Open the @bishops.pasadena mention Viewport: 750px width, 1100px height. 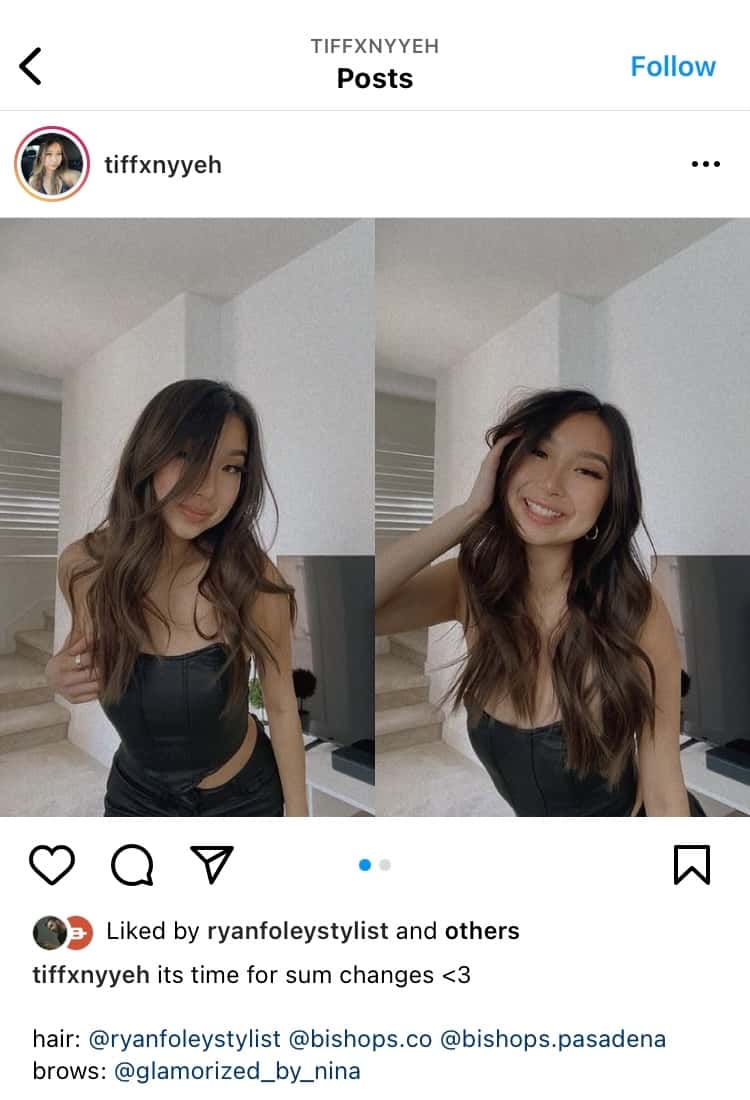point(552,1039)
